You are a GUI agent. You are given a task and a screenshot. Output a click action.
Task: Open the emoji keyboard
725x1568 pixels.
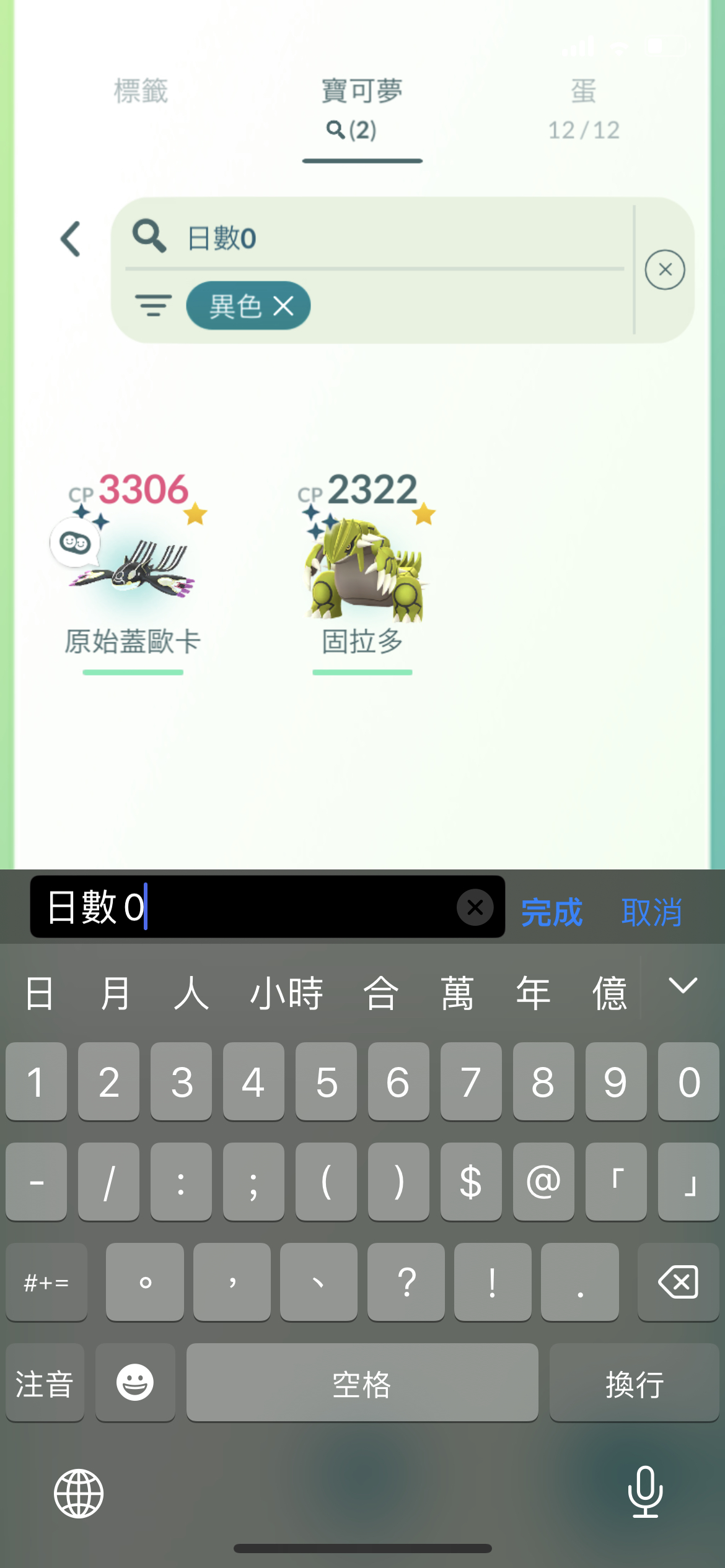point(135,1382)
